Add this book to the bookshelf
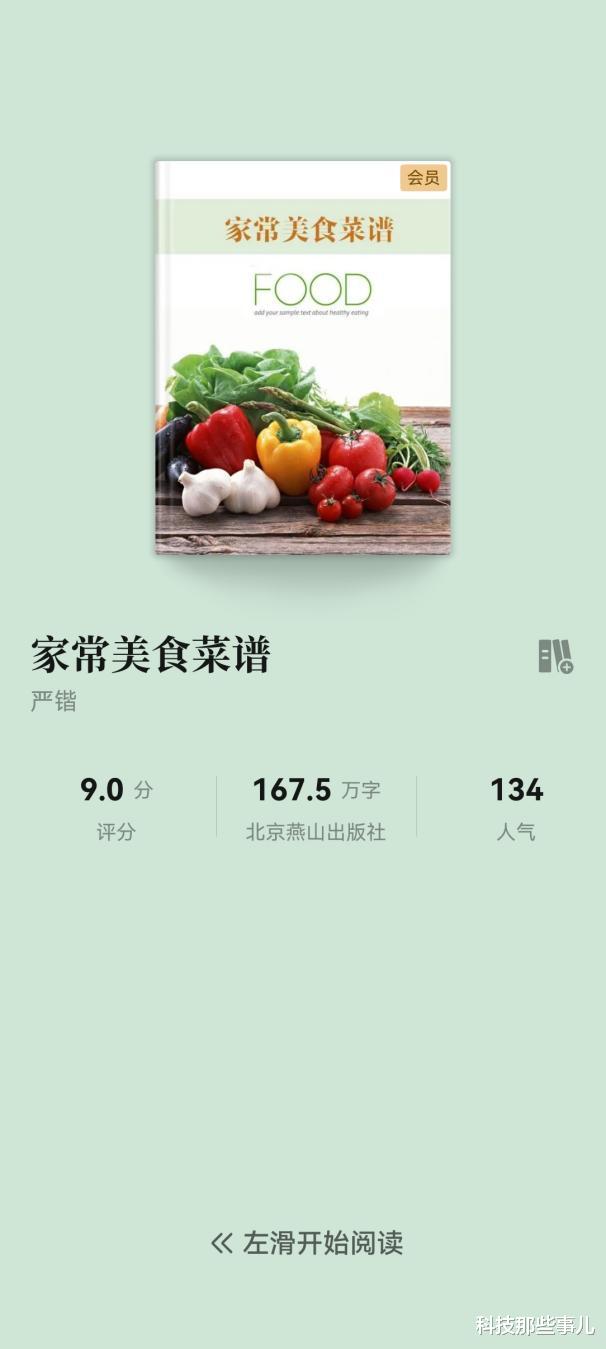The image size is (606, 1349). coord(555,657)
